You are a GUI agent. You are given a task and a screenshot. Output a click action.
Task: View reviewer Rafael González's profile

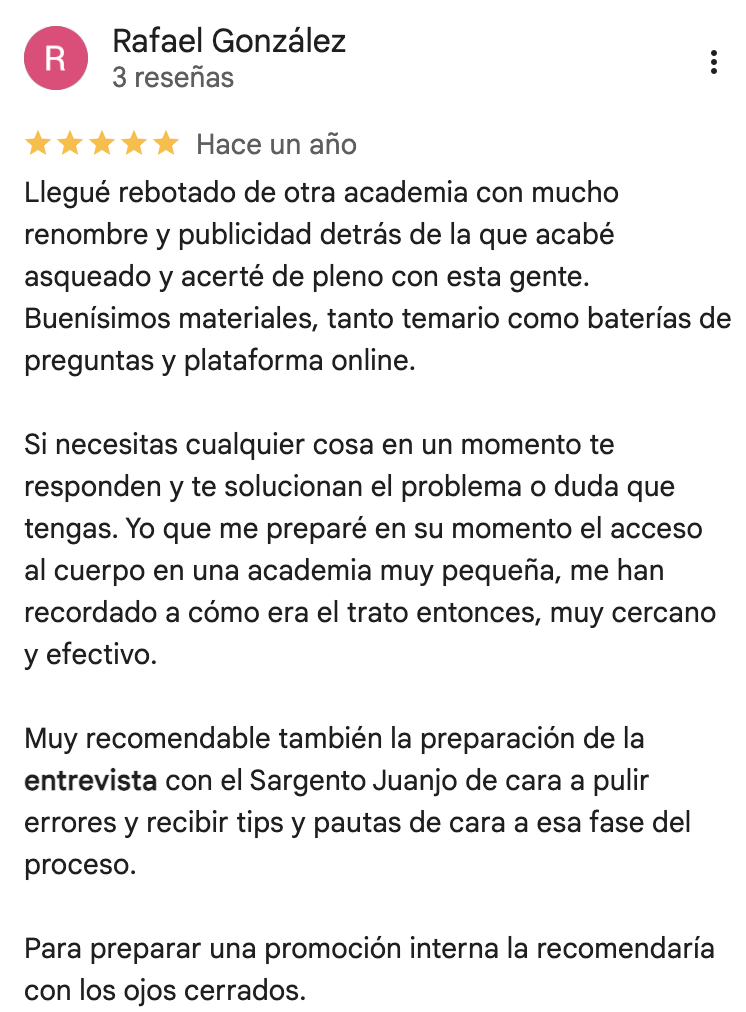[229, 41]
